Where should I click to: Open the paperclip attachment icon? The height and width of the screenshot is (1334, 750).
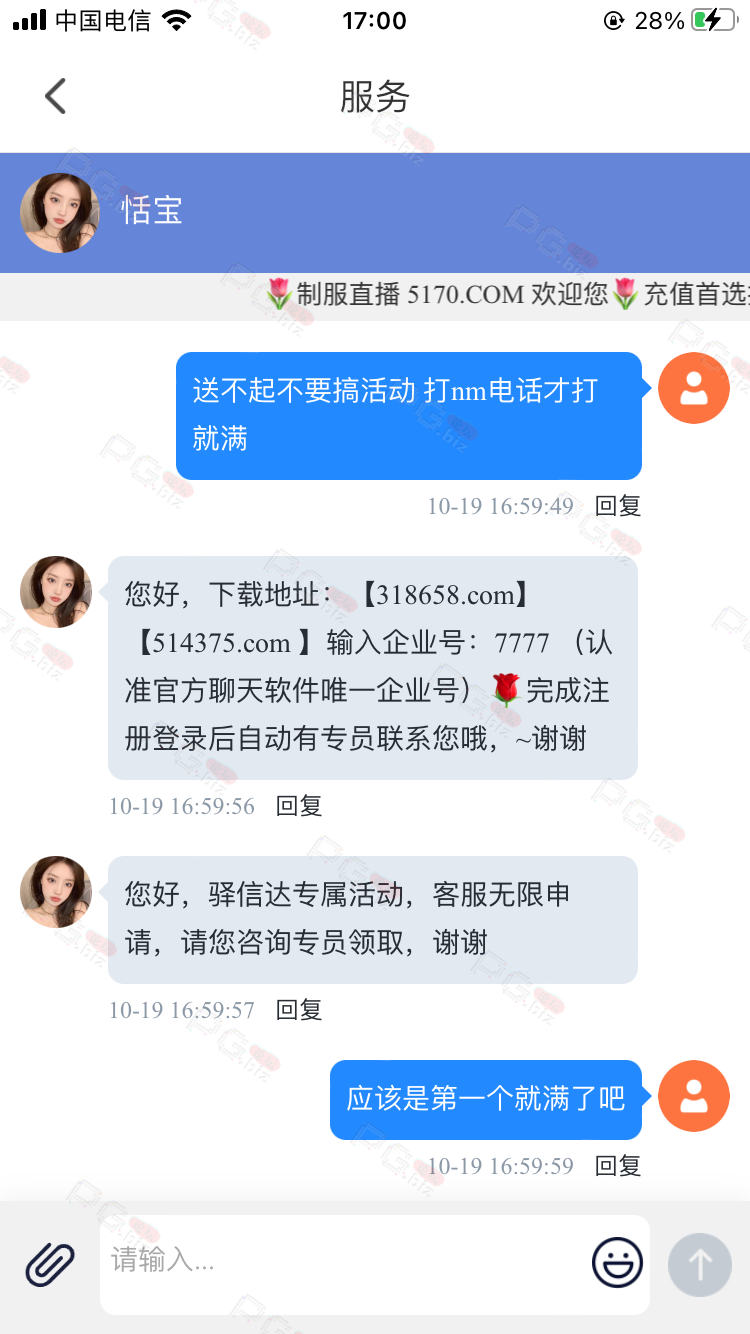click(x=50, y=1264)
